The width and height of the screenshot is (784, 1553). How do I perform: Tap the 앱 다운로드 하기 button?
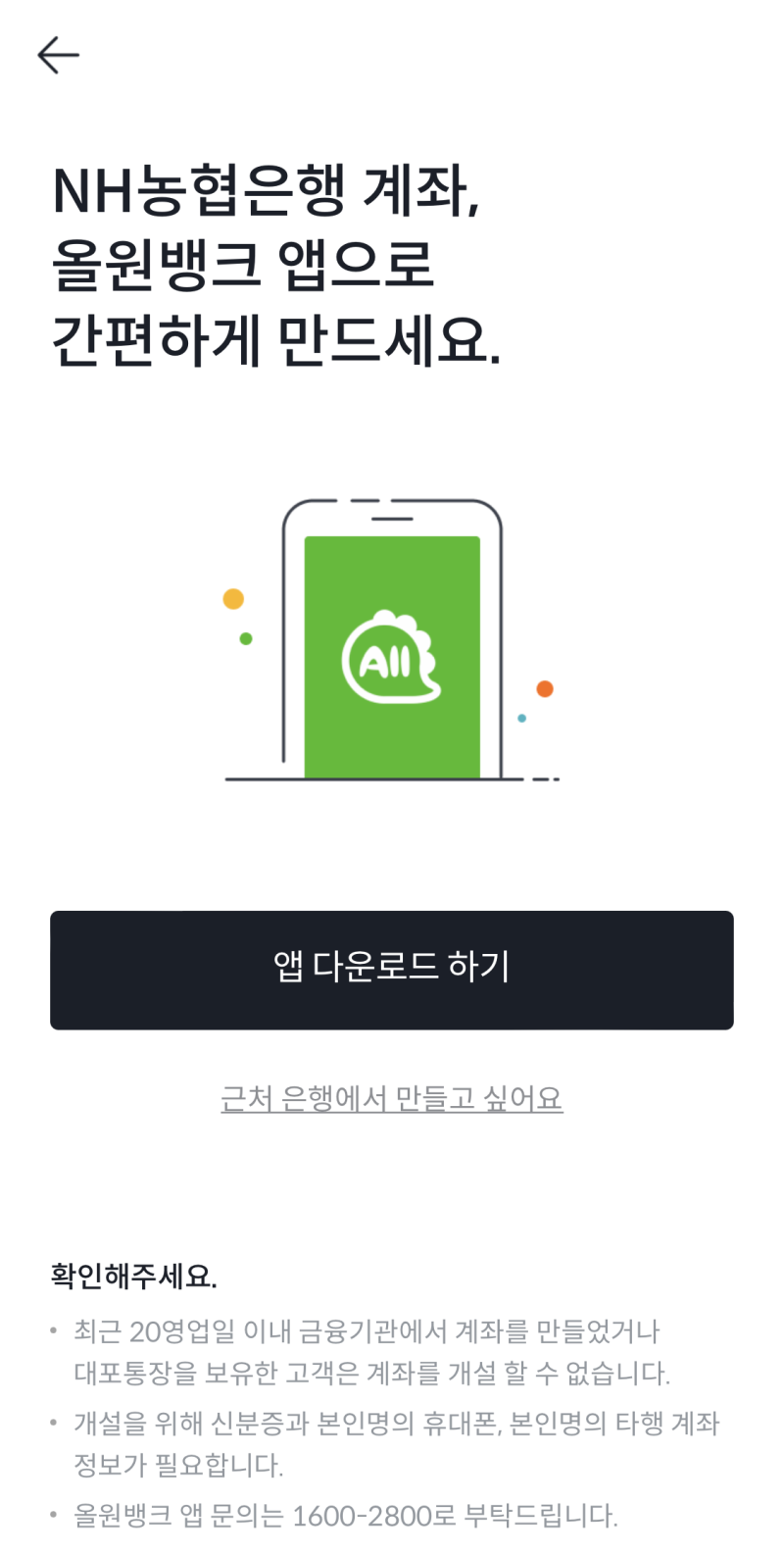point(392,970)
